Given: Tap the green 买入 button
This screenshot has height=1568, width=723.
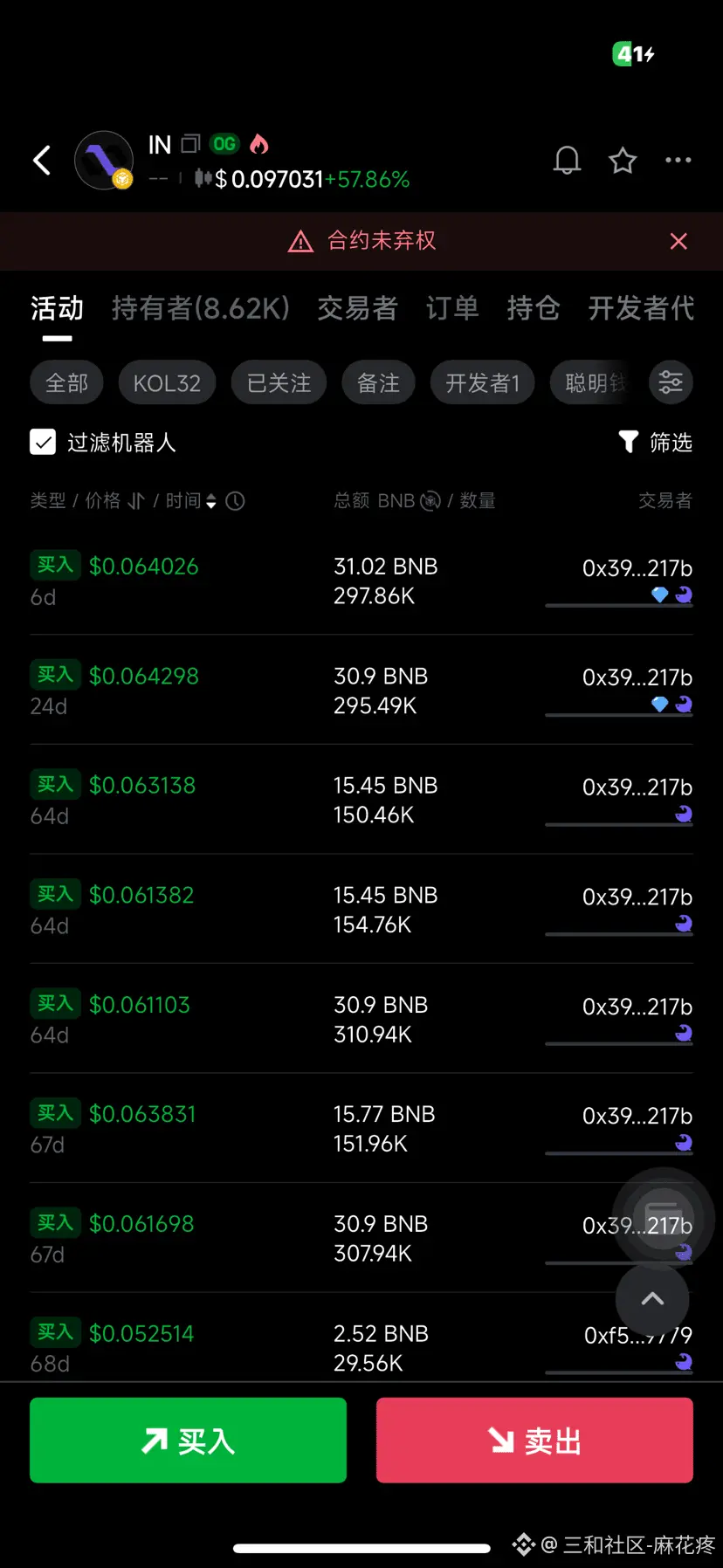Looking at the screenshot, I should tap(188, 1441).
